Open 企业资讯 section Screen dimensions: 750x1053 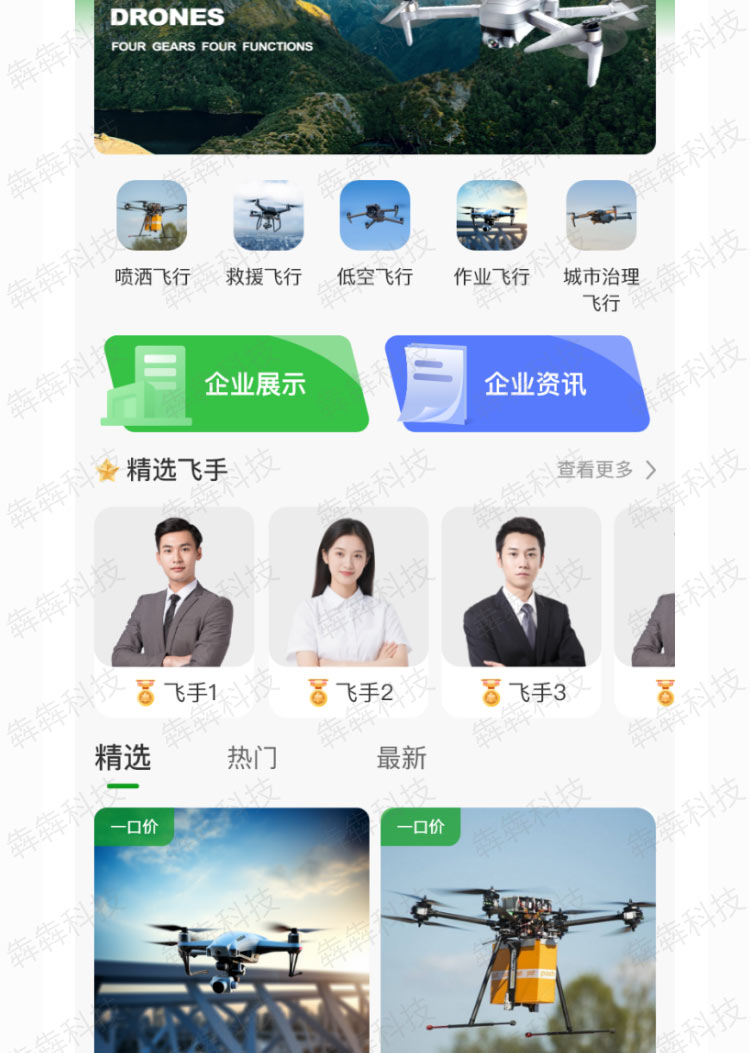pos(518,382)
